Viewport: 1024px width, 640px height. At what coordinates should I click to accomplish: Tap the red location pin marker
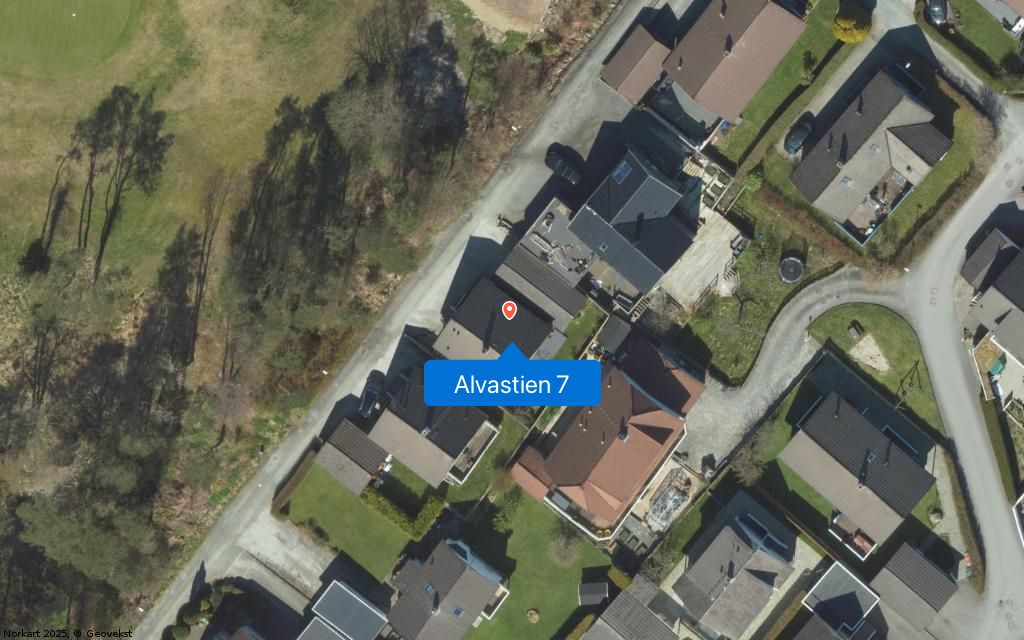(x=509, y=310)
